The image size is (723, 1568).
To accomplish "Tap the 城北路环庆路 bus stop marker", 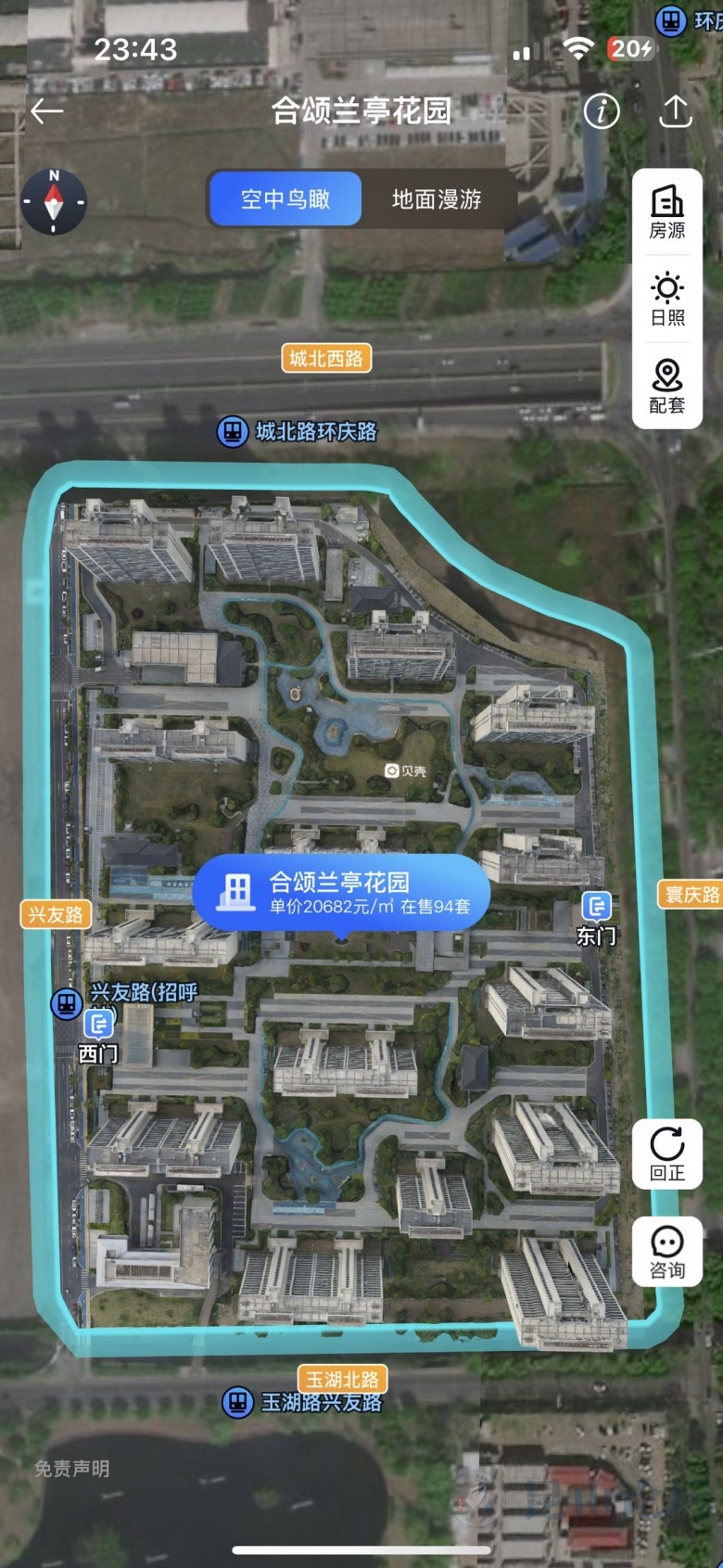I will point(232,431).
